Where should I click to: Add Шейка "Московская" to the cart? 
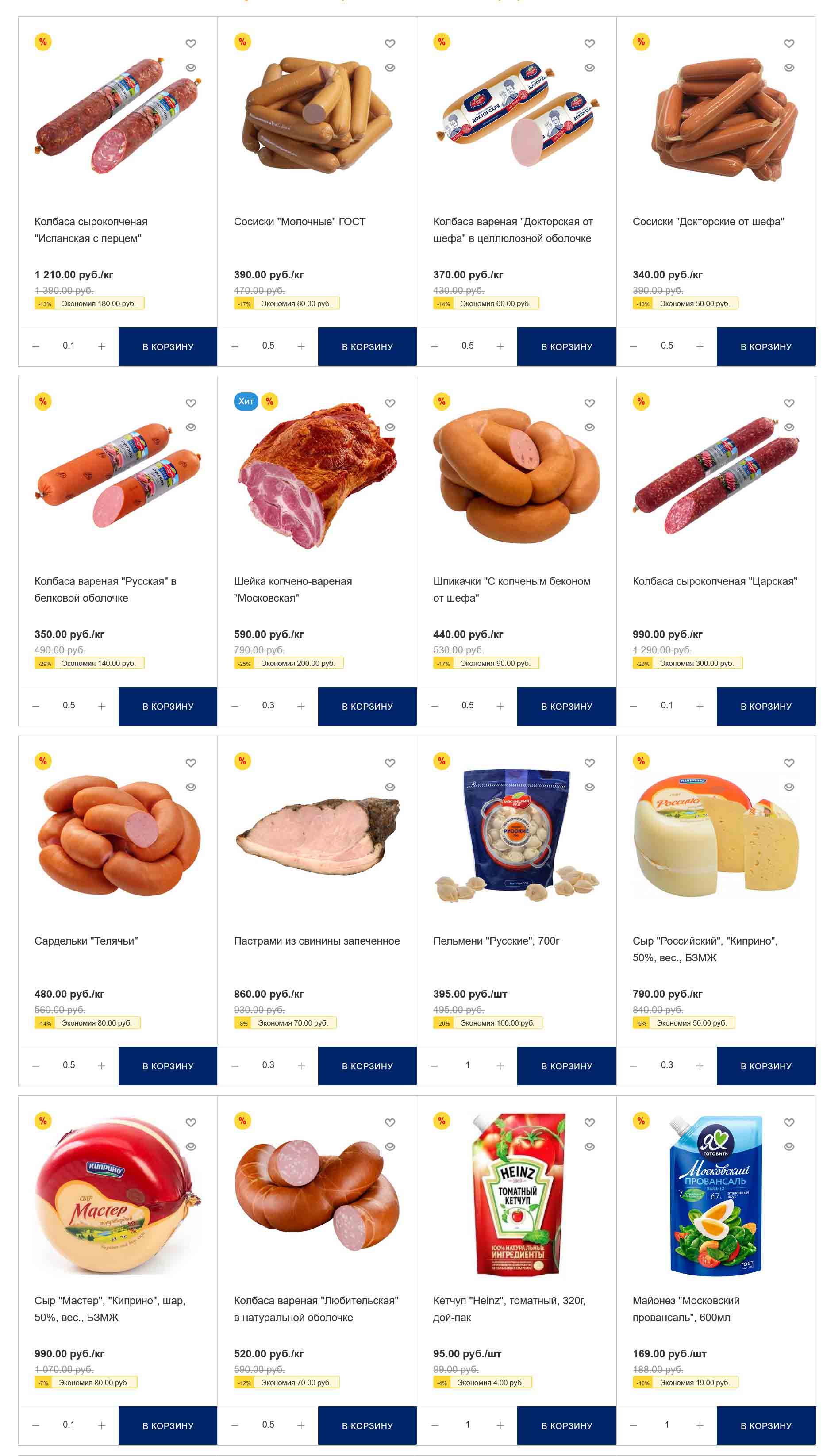(x=367, y=706)
